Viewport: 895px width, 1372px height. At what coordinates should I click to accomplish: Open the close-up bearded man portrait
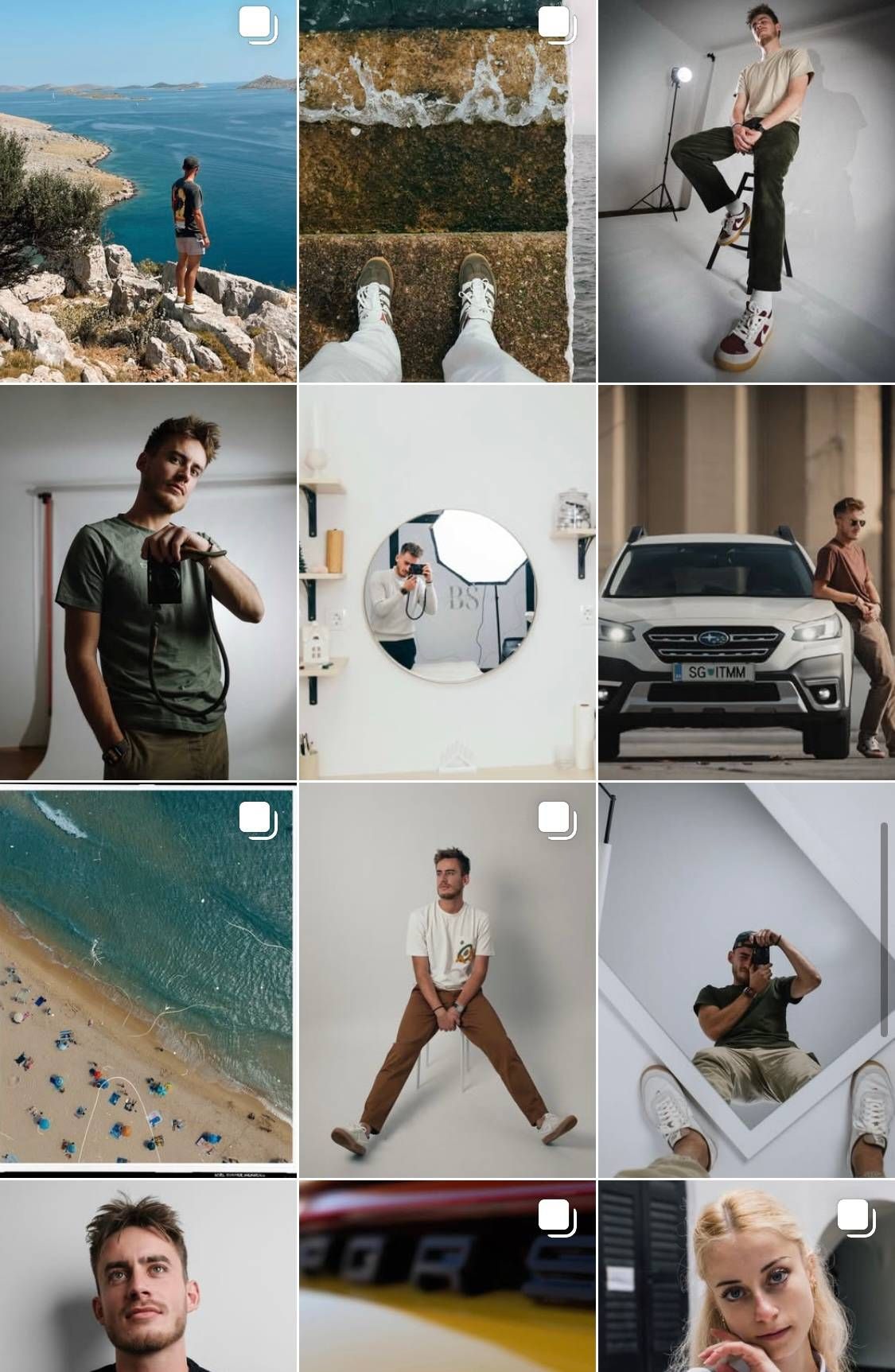(148, 1277)
